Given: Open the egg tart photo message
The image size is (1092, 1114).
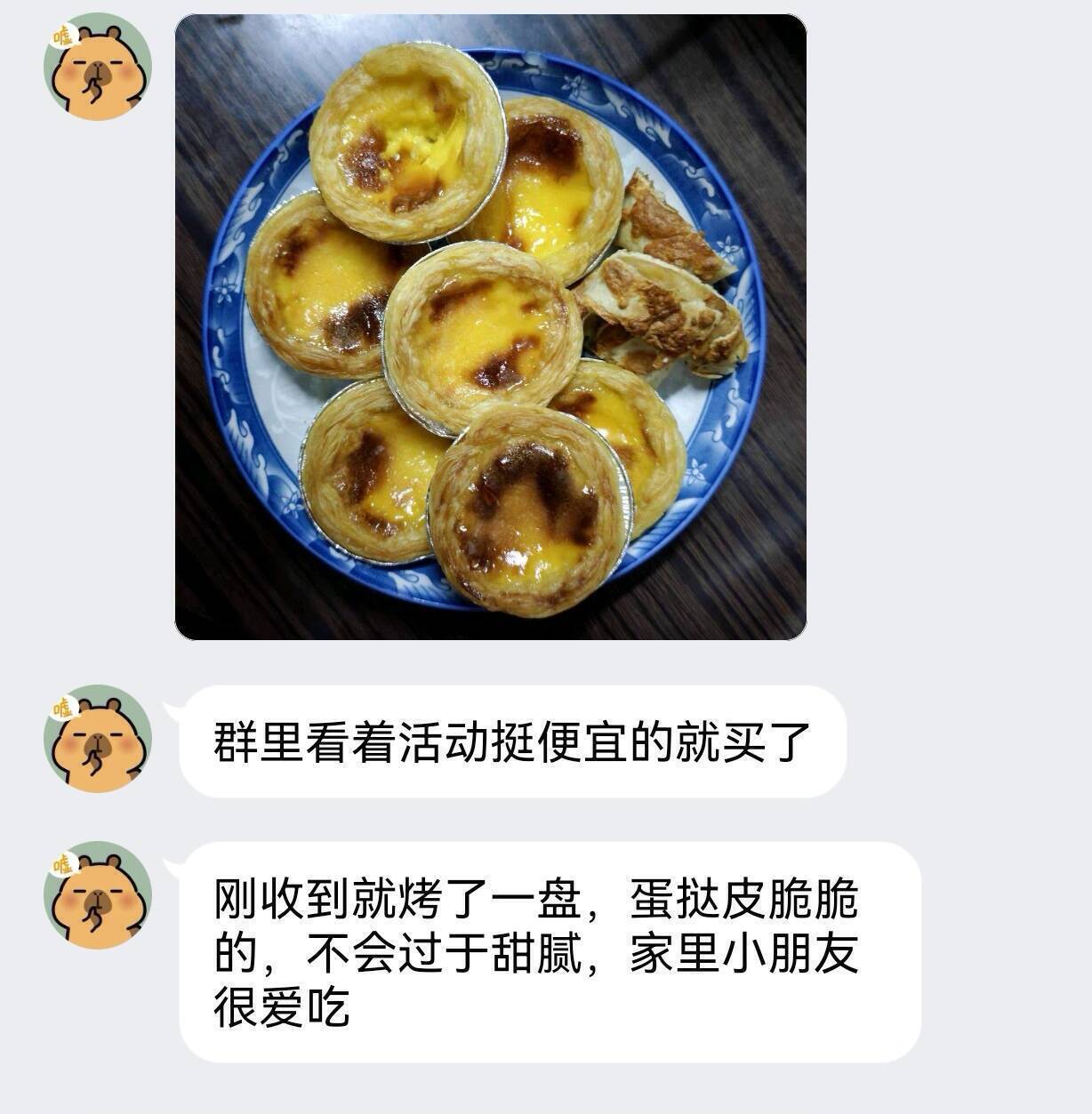Looking at the screenshot, I should [x=490, y=326].
